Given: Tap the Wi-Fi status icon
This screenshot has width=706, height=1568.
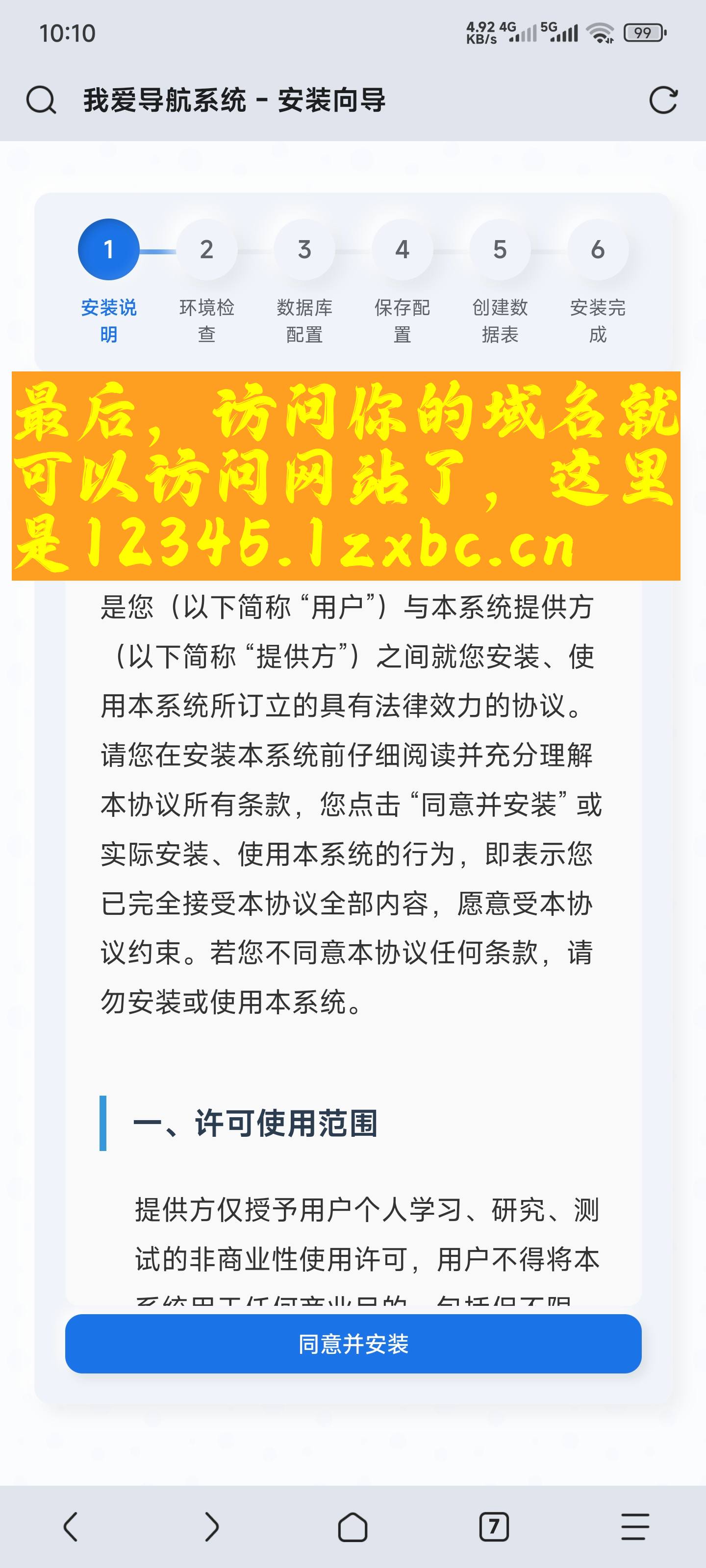Looking at the screenshot, I should (x=601, y=33).
